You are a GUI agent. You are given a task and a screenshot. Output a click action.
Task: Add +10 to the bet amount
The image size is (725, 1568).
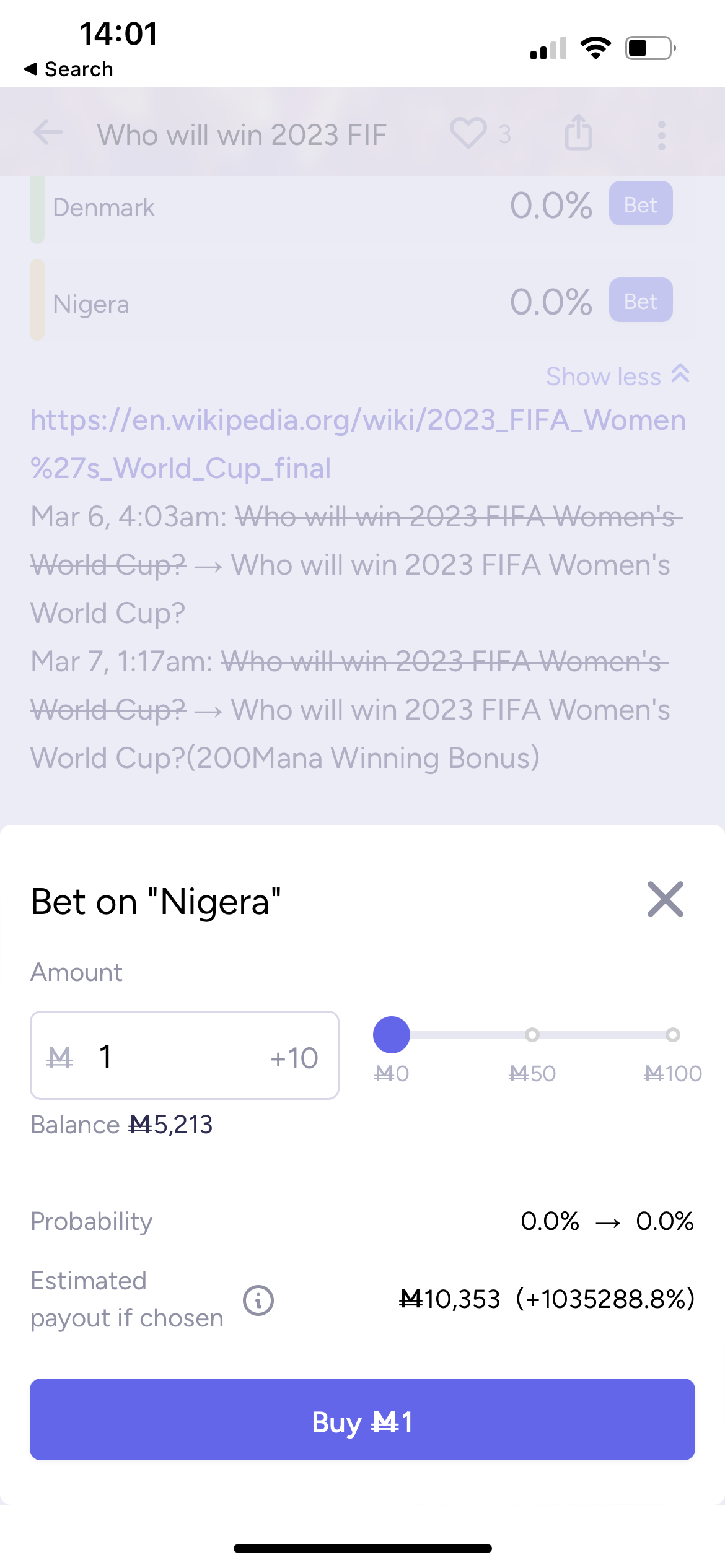pyautogui.click(x=294, y=1058)
